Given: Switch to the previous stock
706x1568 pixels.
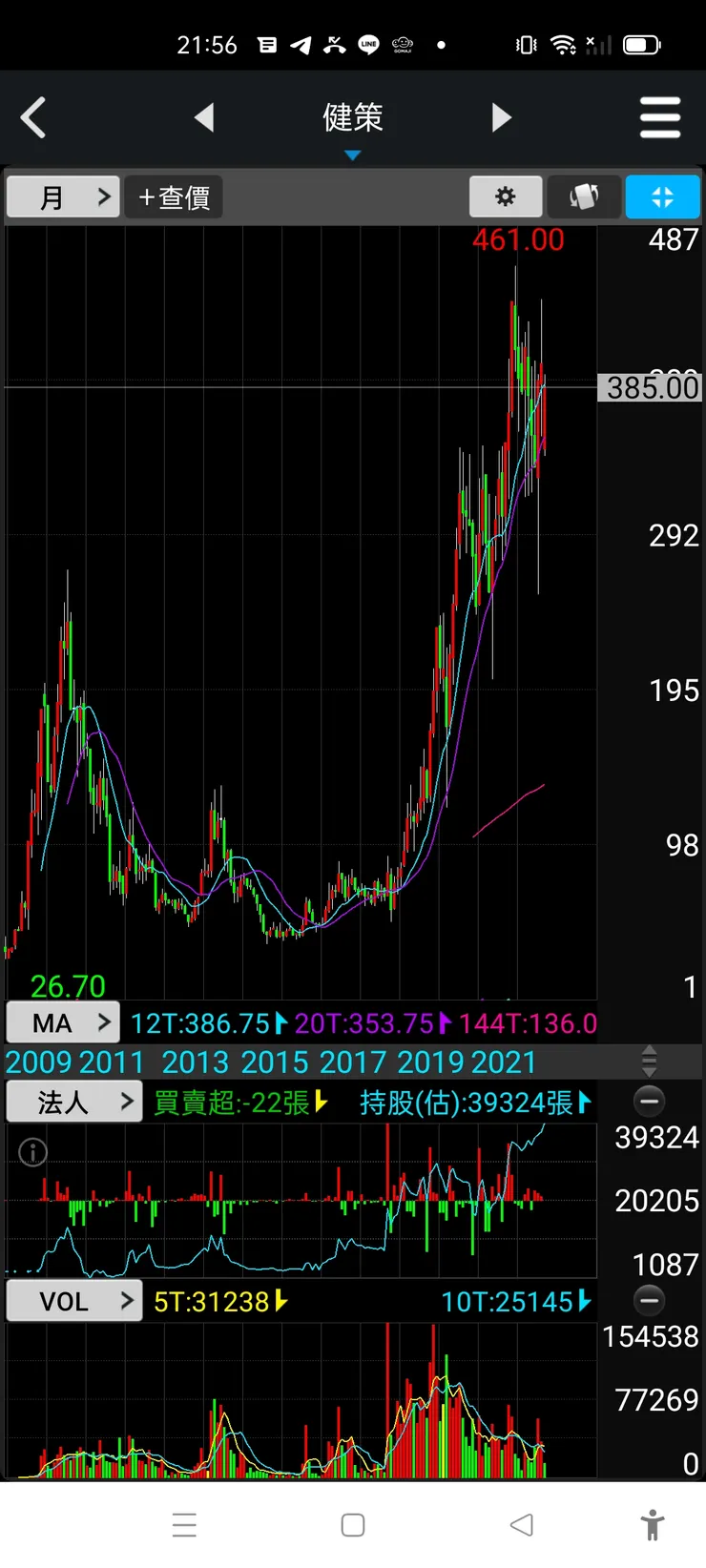Looking at the screenshot, I should [204, 118].
